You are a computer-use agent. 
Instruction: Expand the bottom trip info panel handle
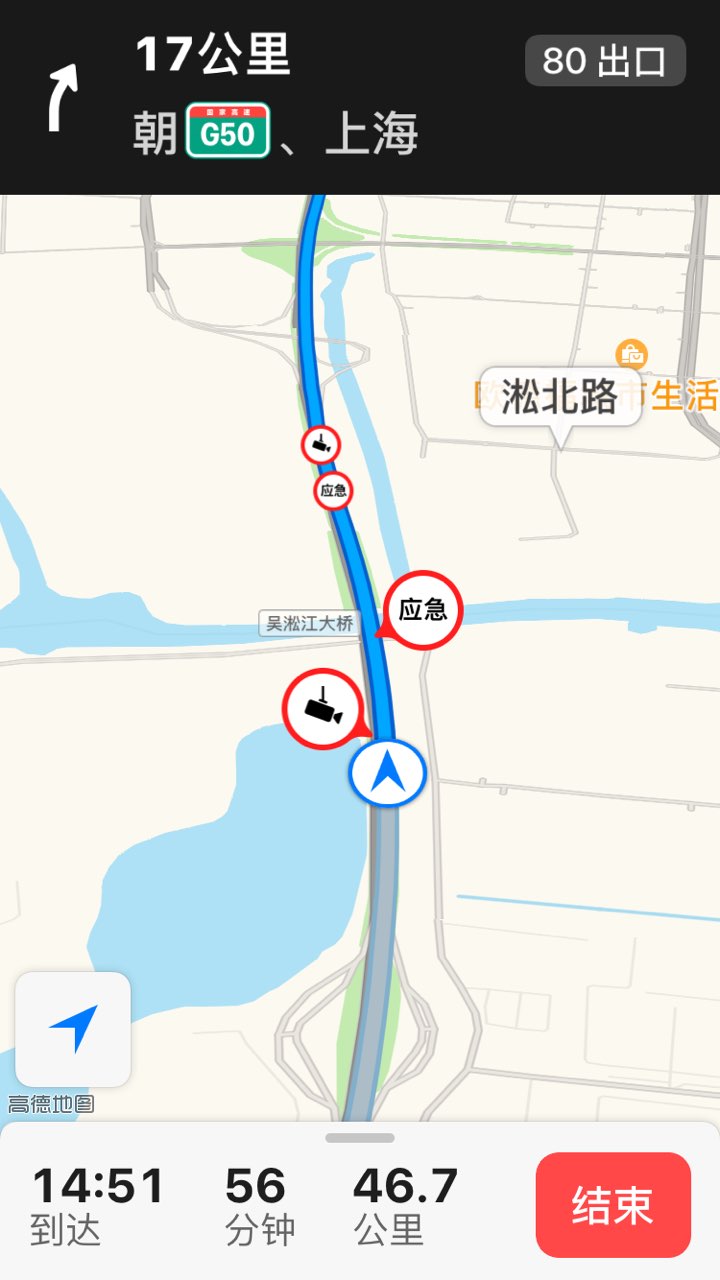click(x=360, y=1138)
